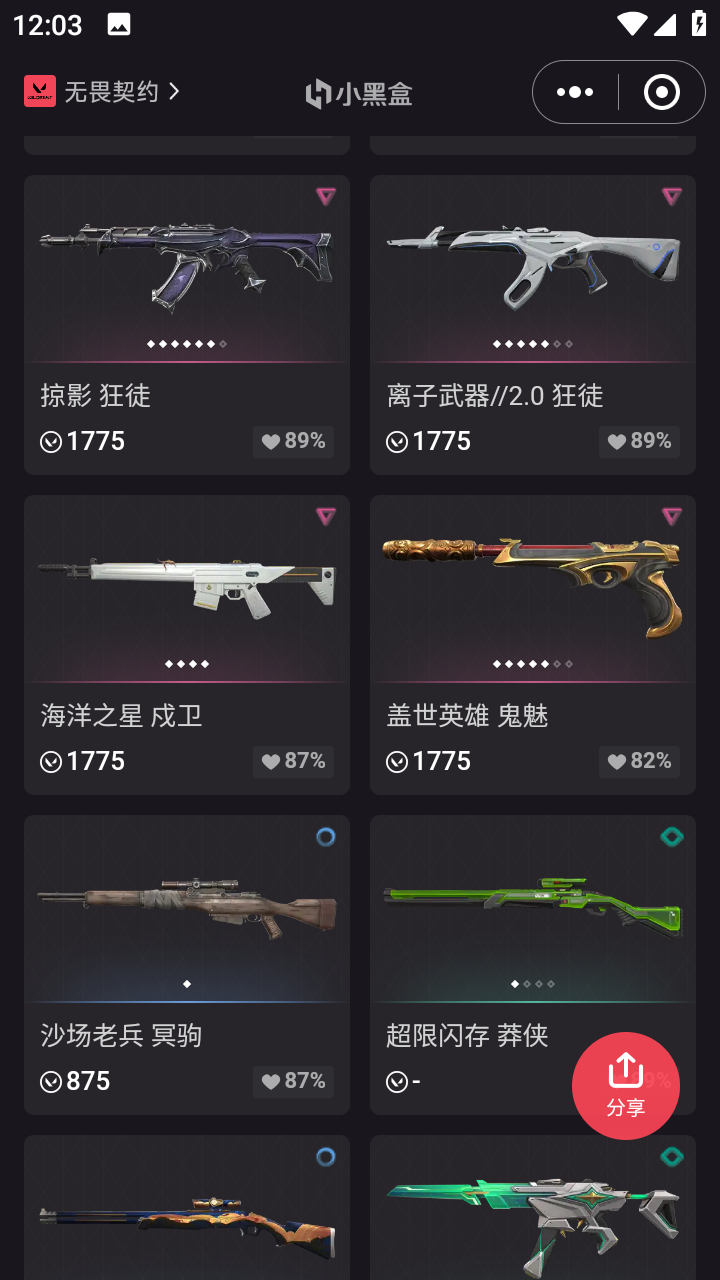Like the 盖世英雄 鬼魅 skin

(639, 761)
